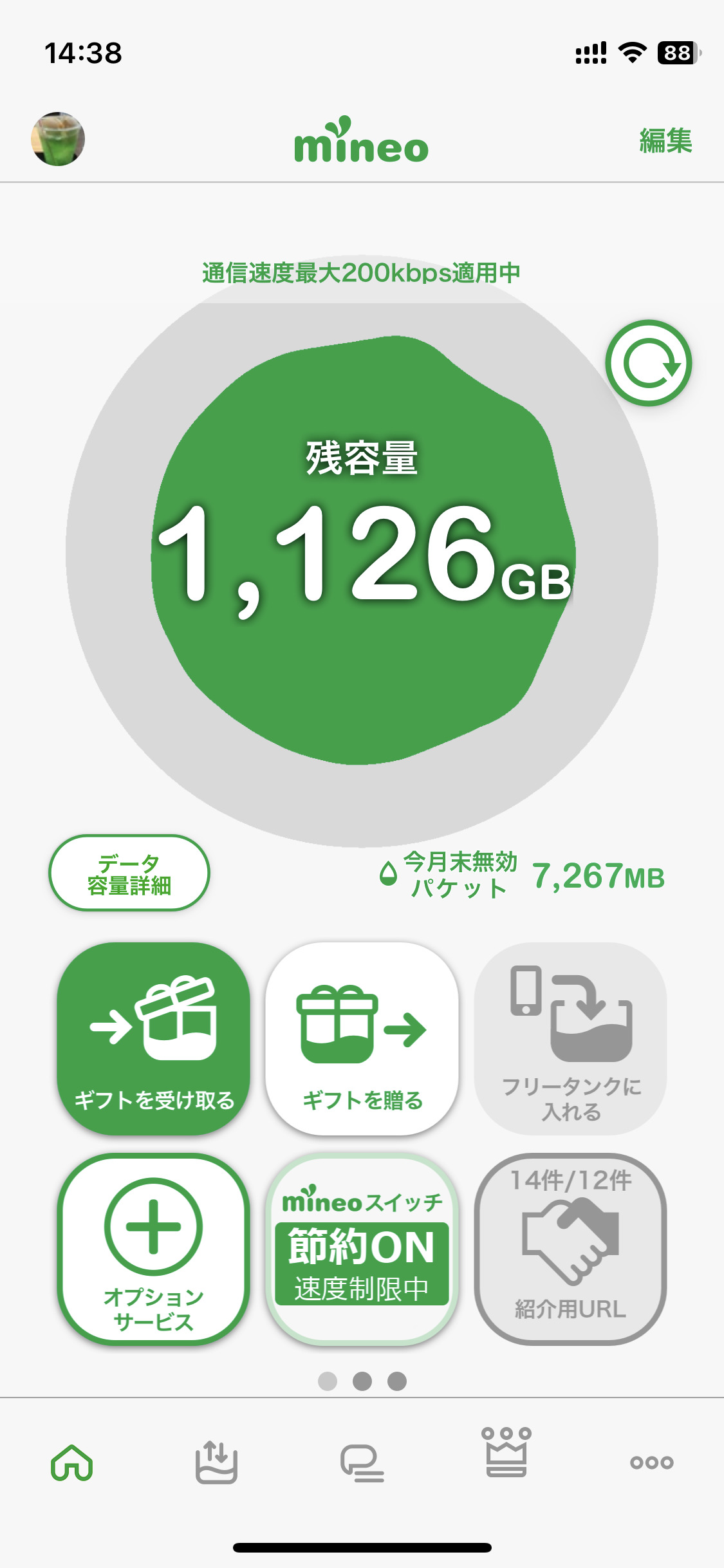Tap the 編集 edit button
Image resolution: width=724 pixels, height=1568 pixels.
[x=665, y=140]
